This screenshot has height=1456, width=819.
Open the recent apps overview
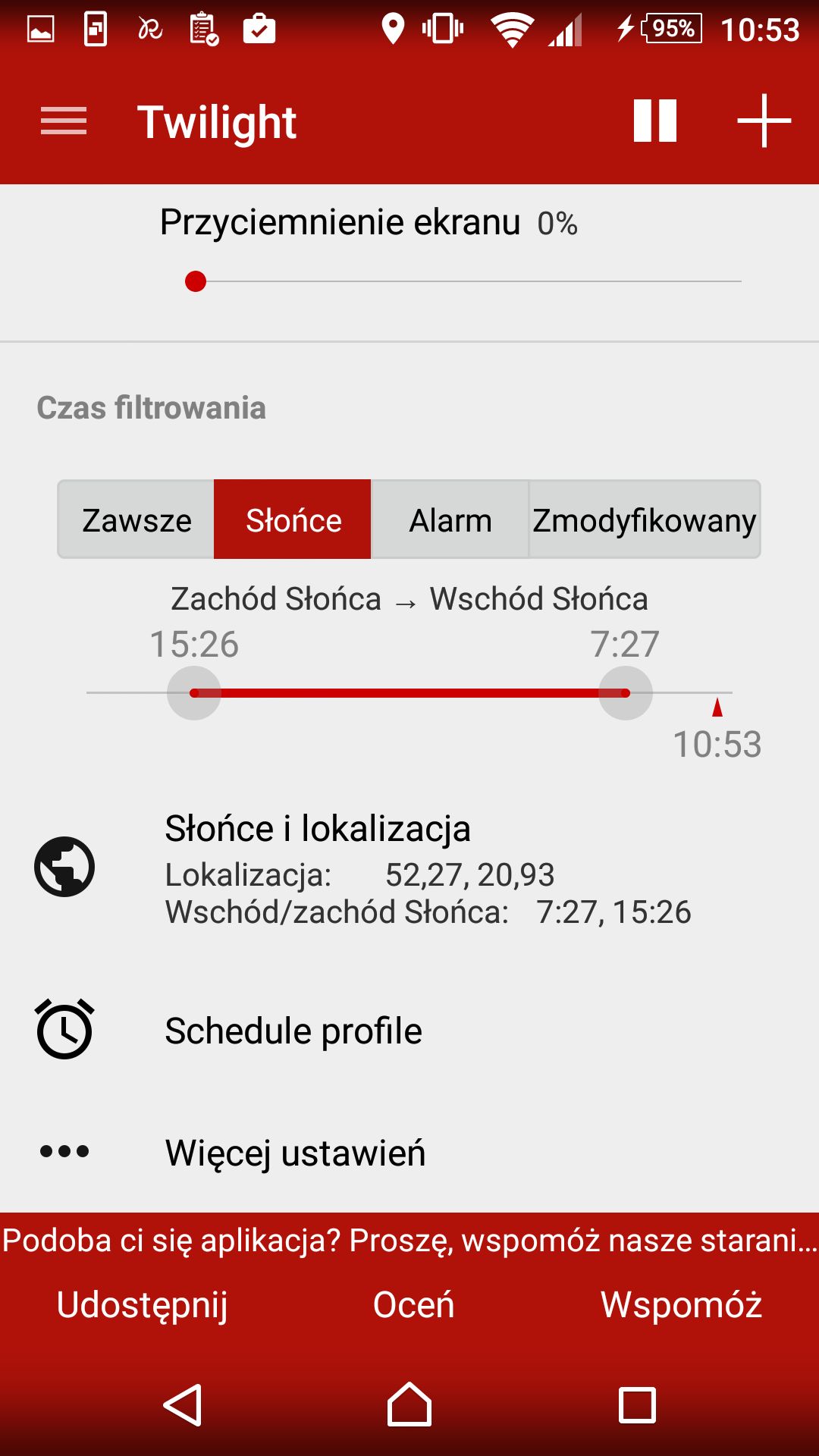(x=637, y=1405)
